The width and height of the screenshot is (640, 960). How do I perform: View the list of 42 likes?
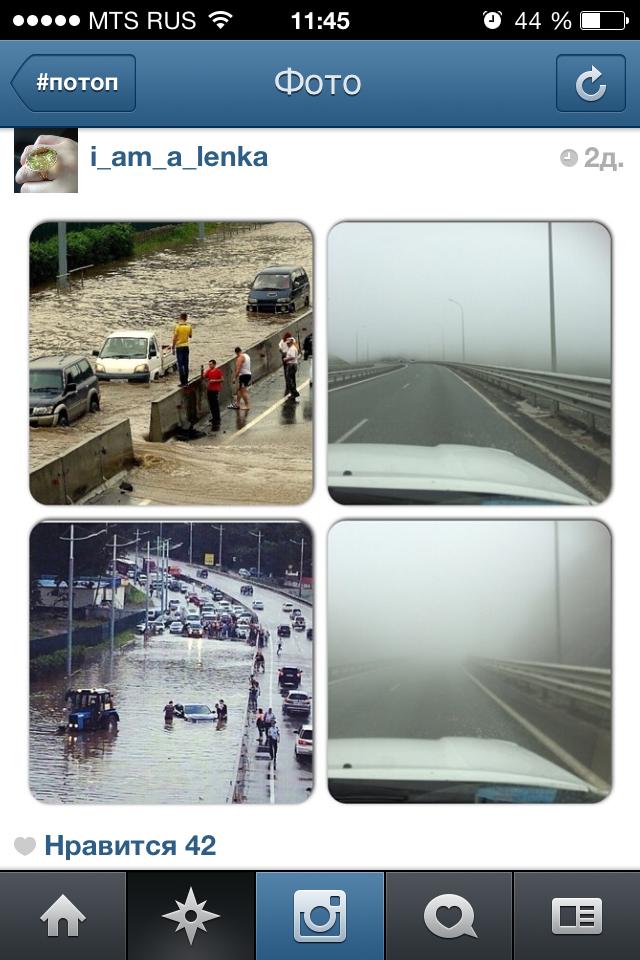coord(130,846)
